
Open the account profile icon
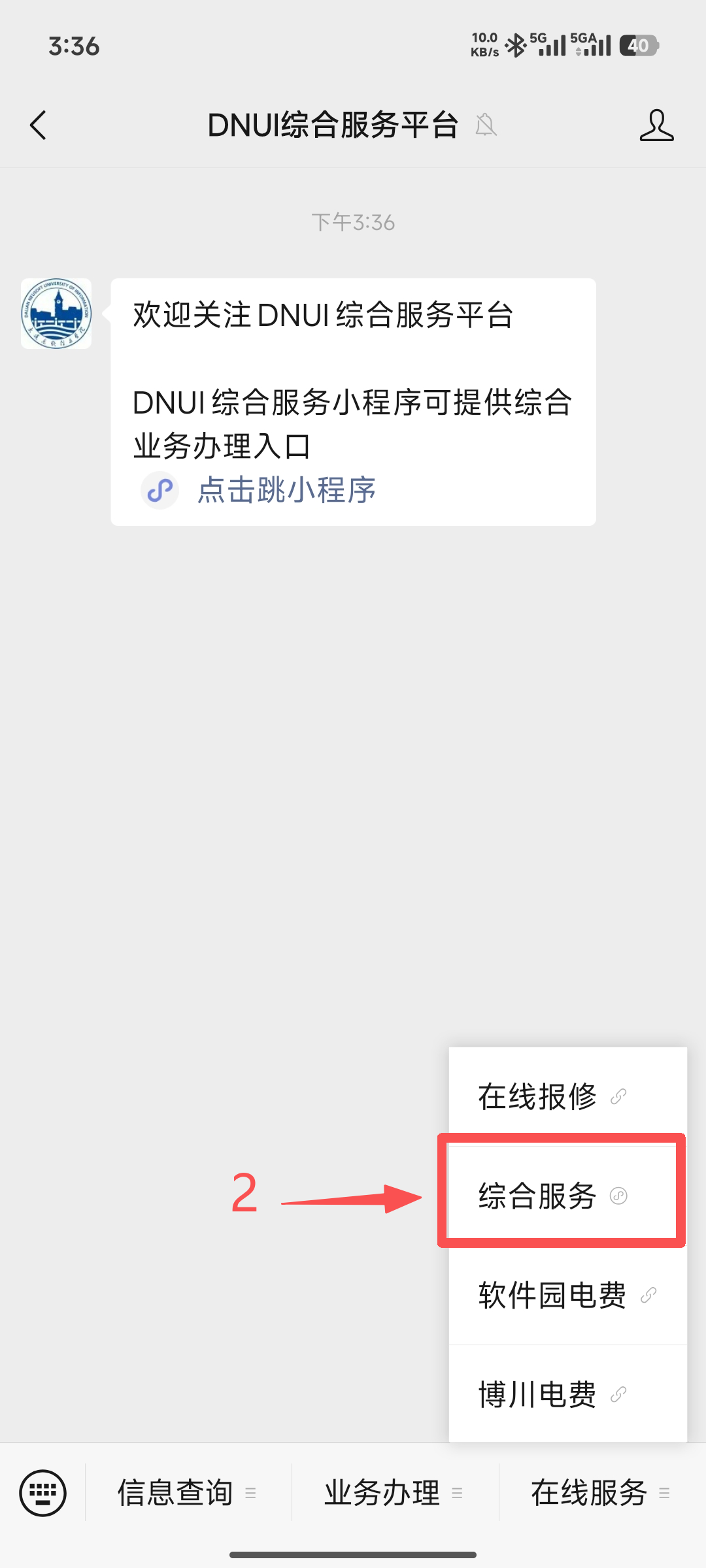656,125
